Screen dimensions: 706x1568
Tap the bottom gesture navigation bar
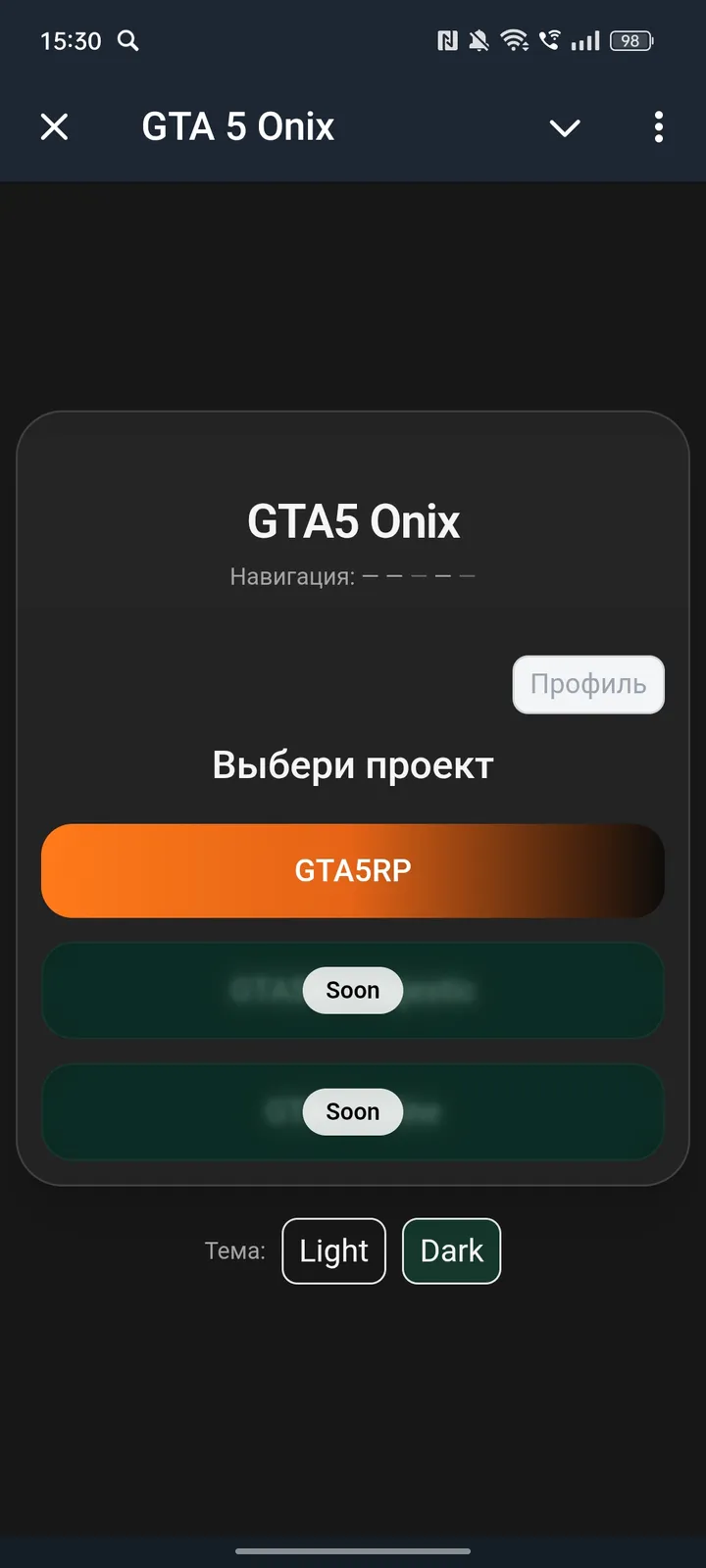pyautogui.click(x=353, y=1552)
